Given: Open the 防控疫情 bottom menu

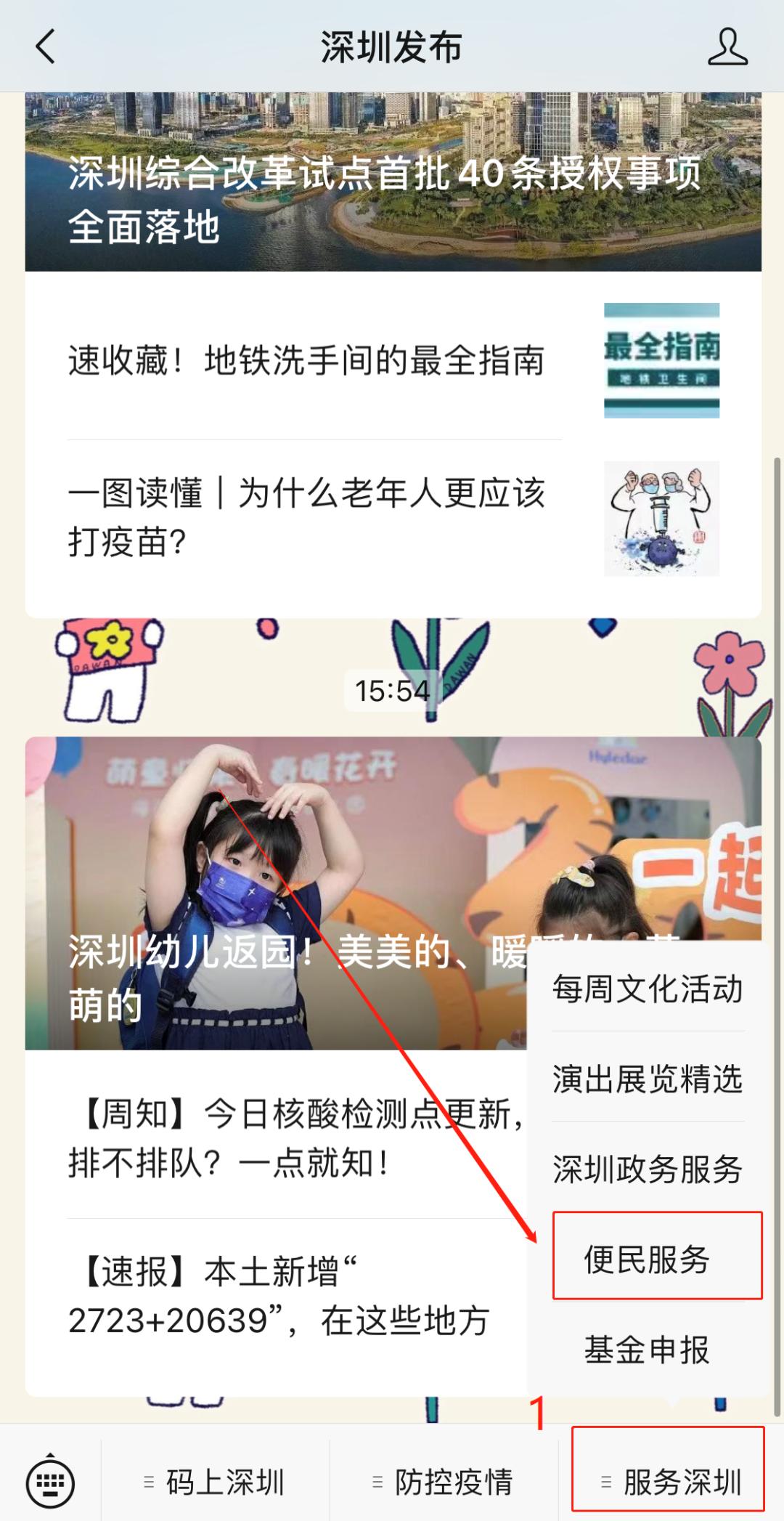Looking at the screenshot, I should coord(444,1482).
